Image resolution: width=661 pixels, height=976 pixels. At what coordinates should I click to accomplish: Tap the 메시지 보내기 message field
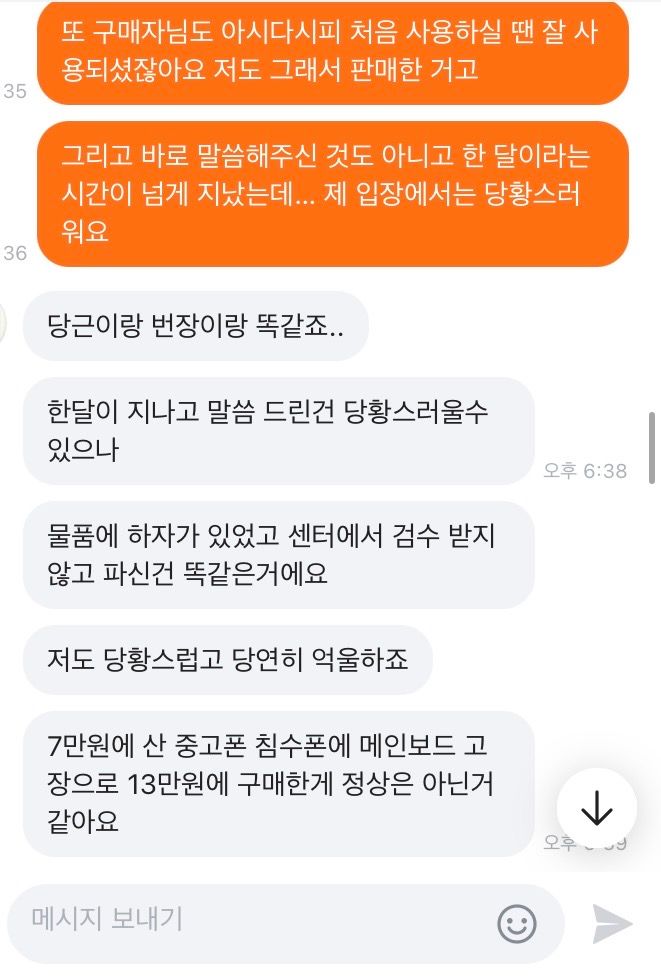(x=250, y=919)
